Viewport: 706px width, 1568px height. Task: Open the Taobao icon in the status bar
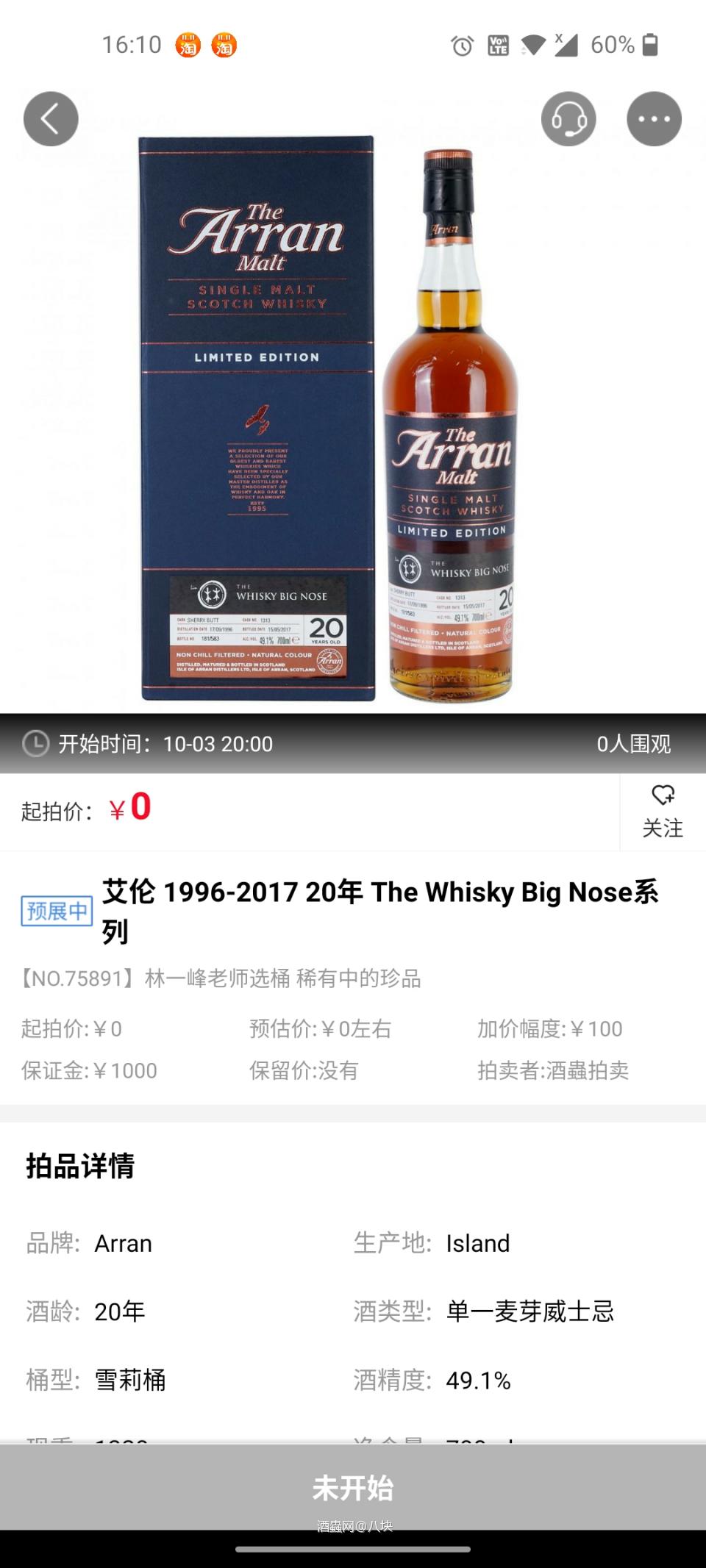(189, 44)
